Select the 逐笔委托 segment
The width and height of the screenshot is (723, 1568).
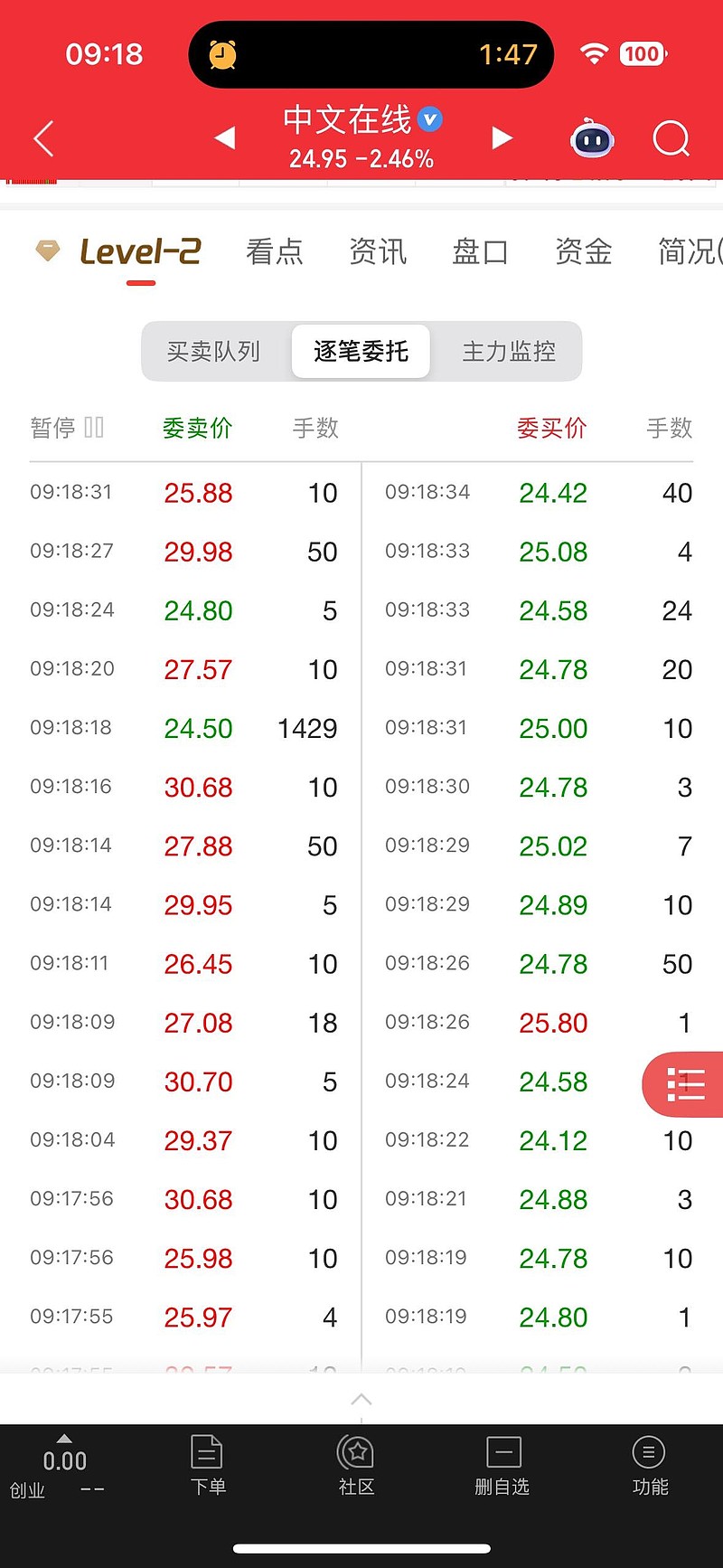click(361, 351)
